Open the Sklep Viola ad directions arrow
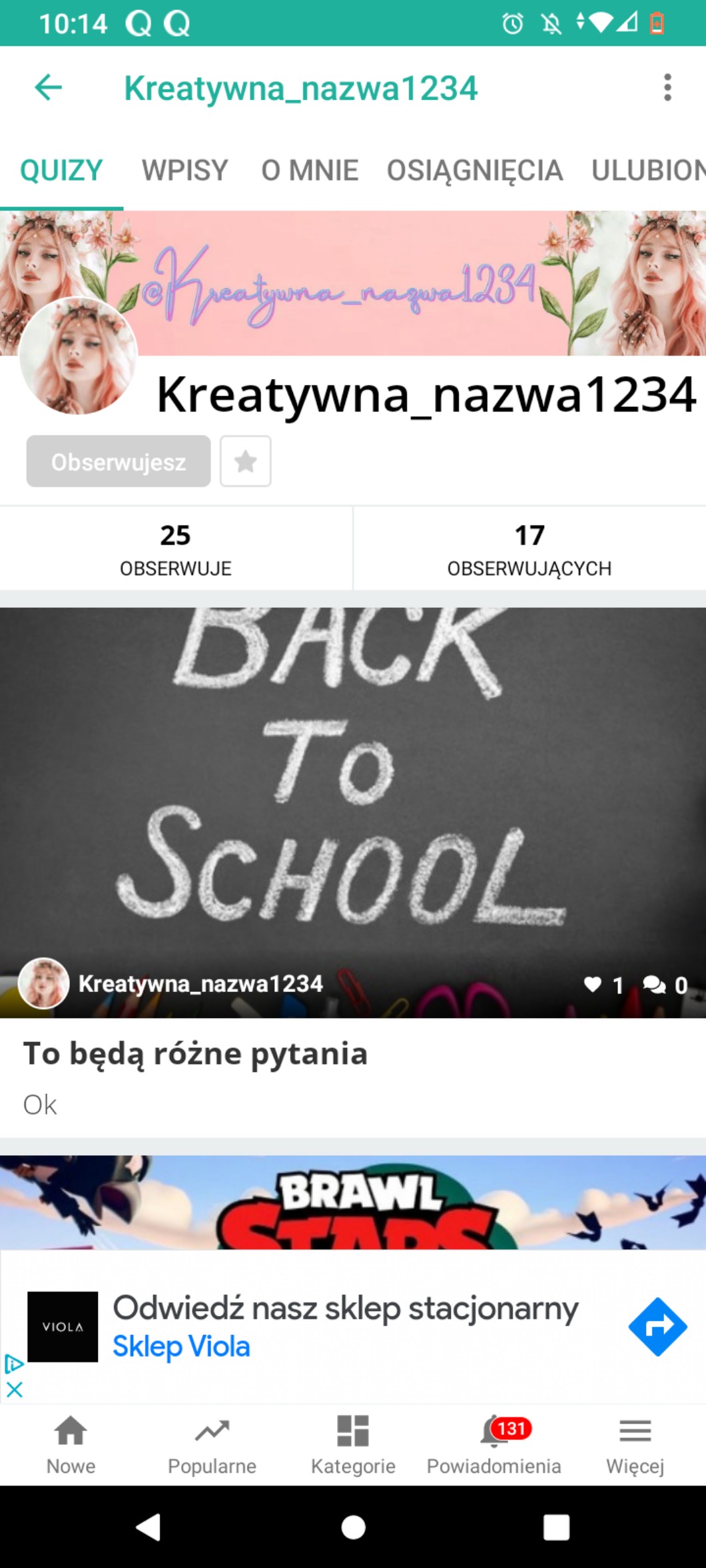Screen dimensions: 706x1568 [x=657, y=1326]
